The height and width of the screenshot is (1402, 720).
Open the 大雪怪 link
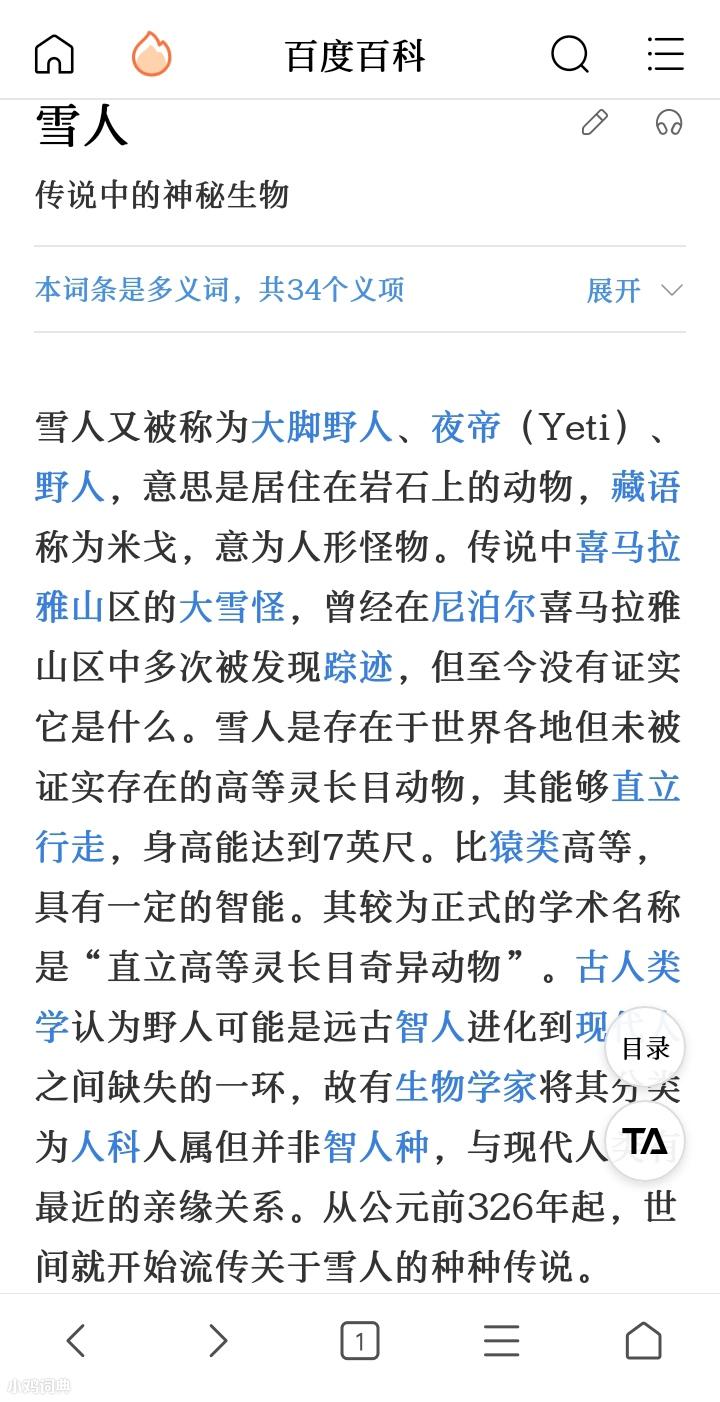pyautogui.click(x=232, y=608)
